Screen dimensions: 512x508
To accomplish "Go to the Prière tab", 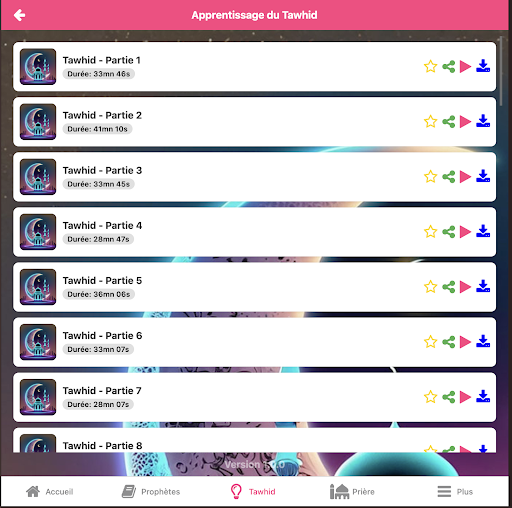I will coord(352,492).
